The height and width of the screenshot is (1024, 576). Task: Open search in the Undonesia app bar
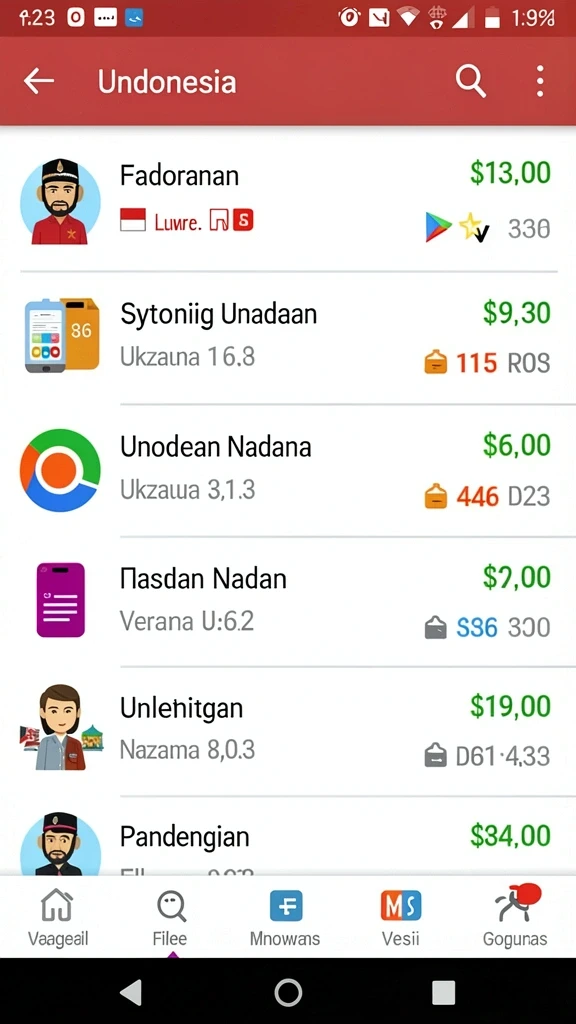pyautogui.click(x=470, y=82)
